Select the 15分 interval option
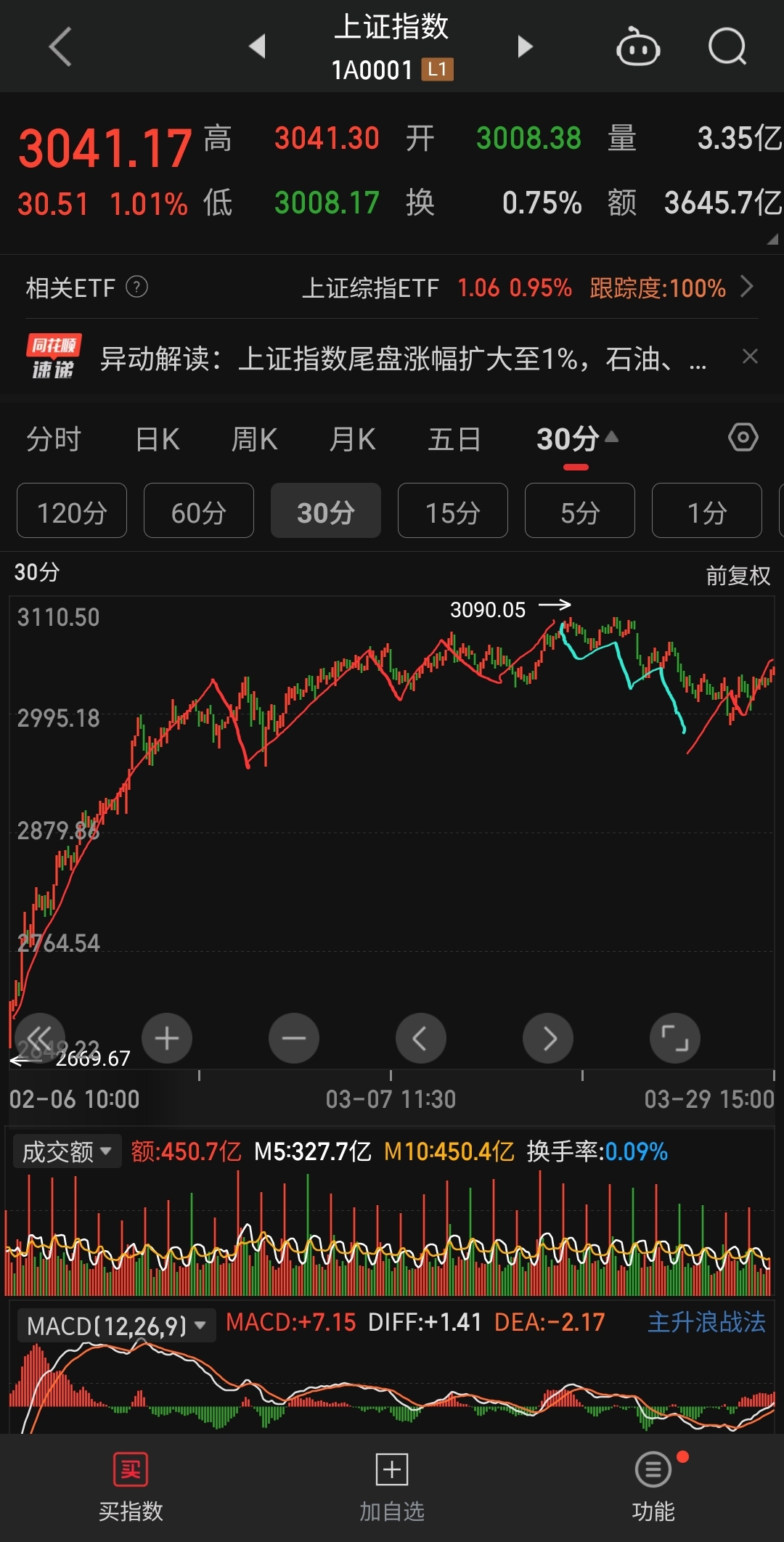The image size is (784, 1542). [452, 511]
